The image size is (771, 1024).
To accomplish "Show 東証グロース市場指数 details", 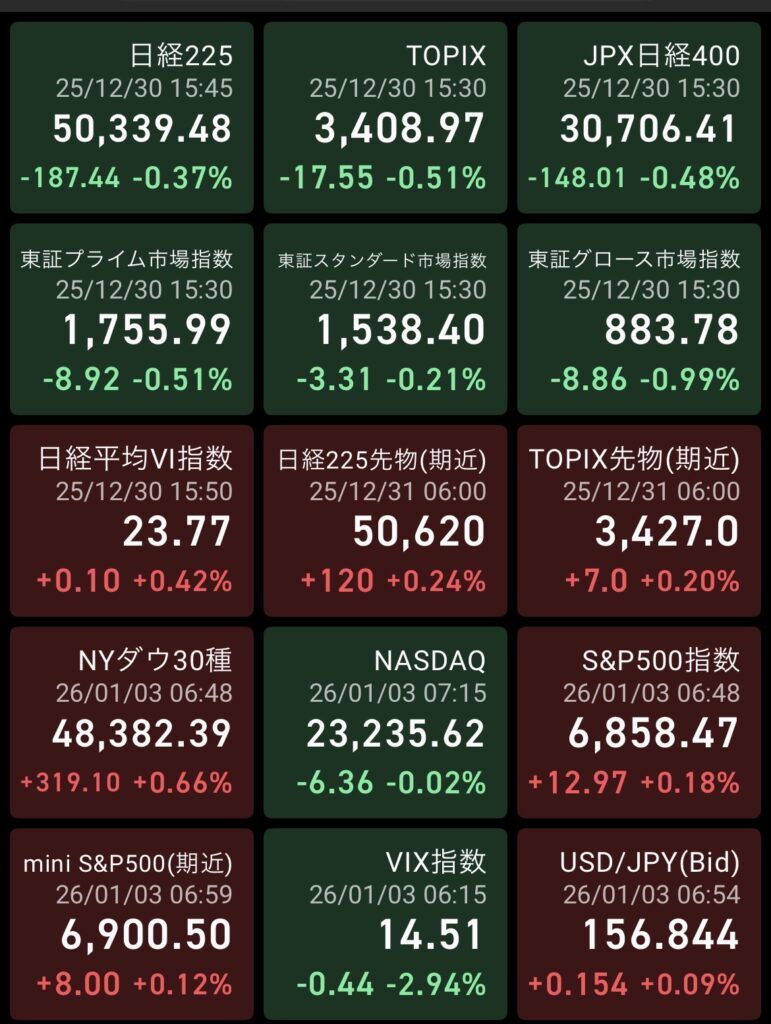I will point(639,319).
